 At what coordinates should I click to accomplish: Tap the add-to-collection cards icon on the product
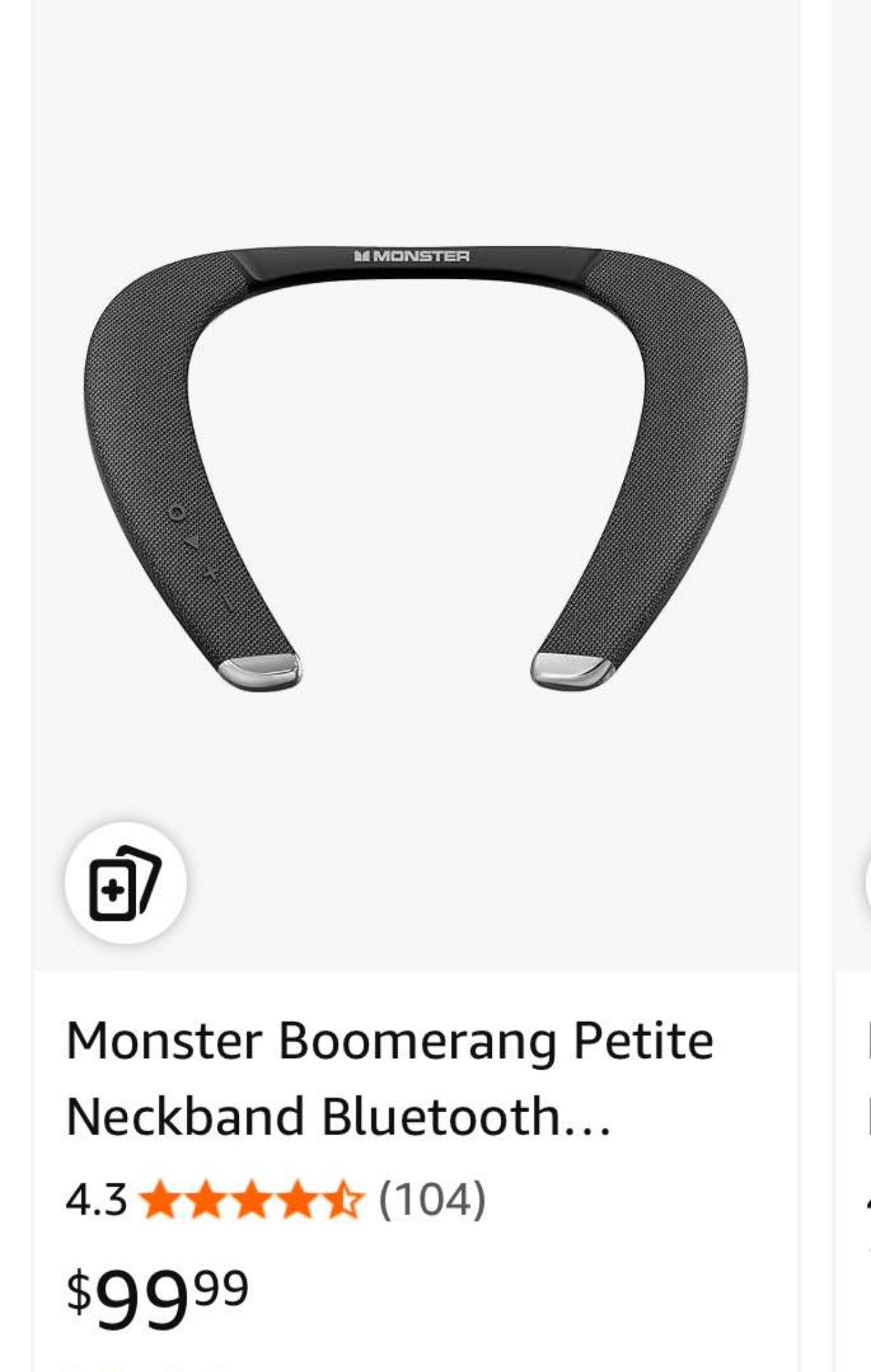[125, 882]
